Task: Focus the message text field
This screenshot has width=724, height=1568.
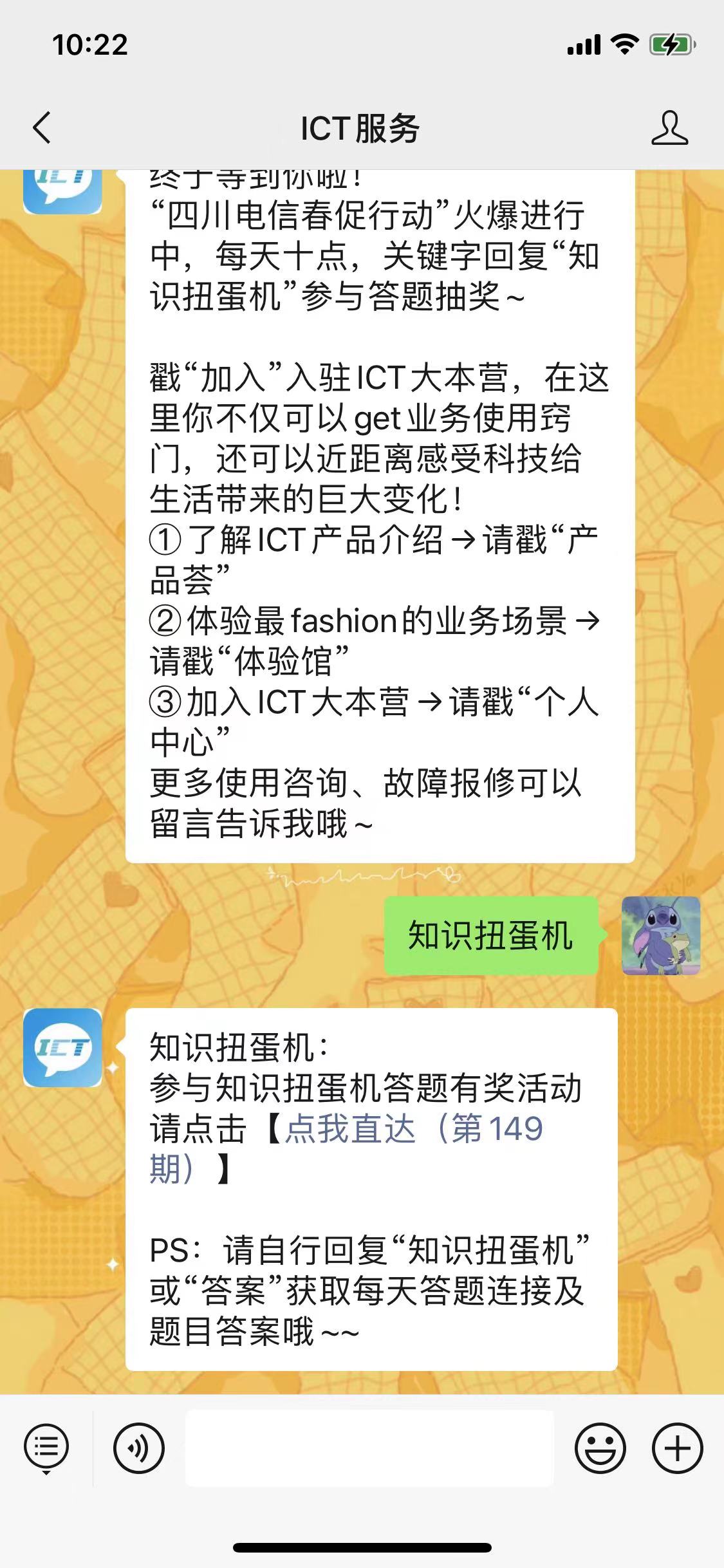Action: pyautogui.click(x=369, y=1448)
